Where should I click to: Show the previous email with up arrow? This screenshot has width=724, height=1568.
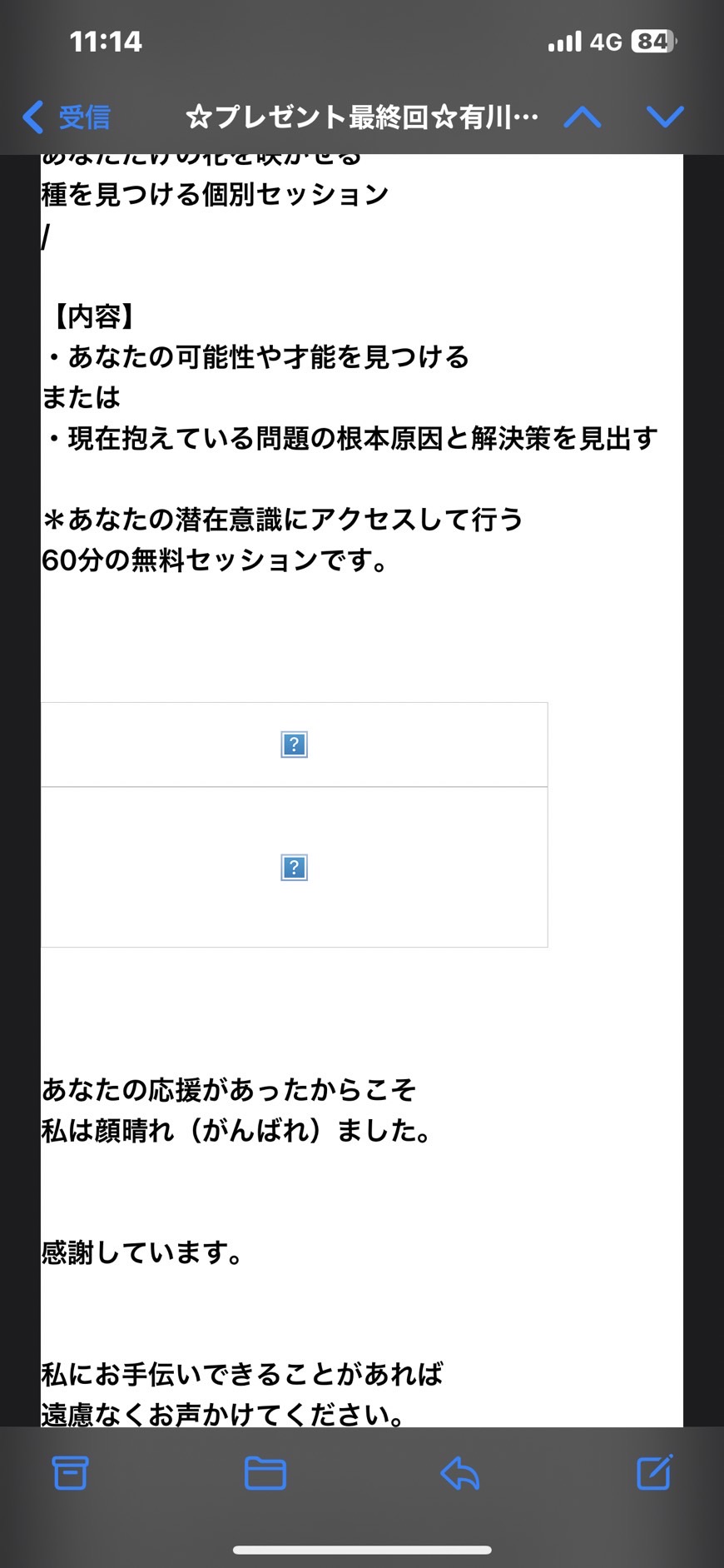point(583,117)
